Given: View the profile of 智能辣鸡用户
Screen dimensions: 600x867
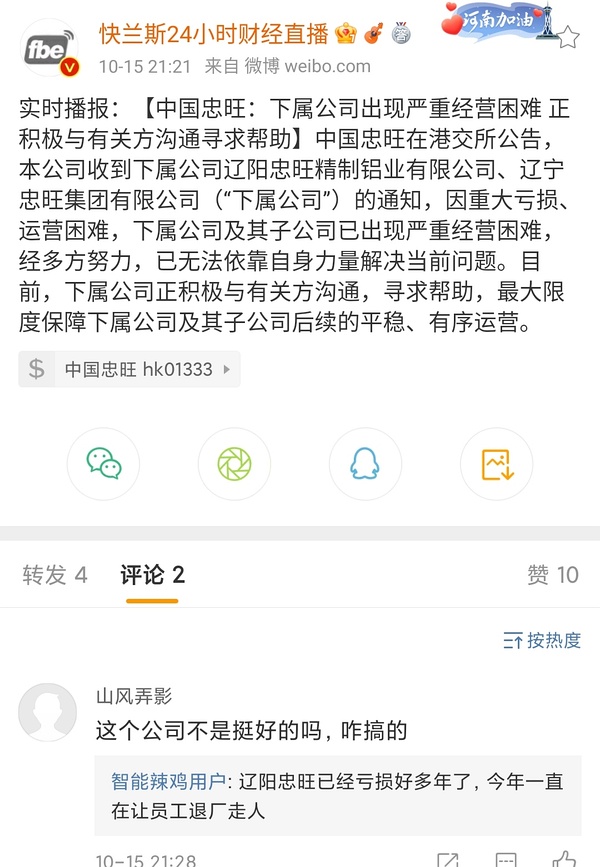Looking at the screenshot, I should tap(168, 783).
